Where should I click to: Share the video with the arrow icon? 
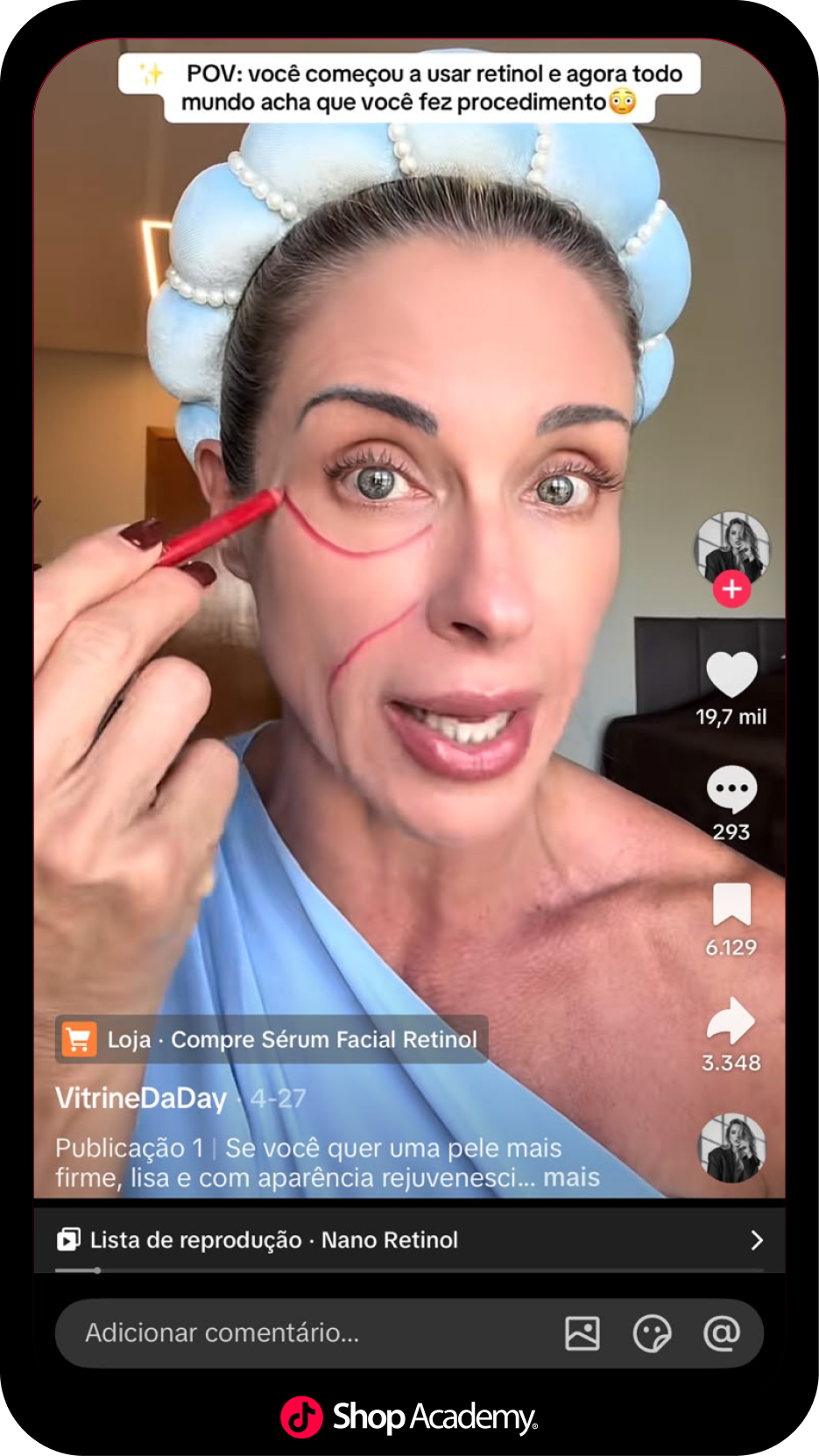[731, 1020]
